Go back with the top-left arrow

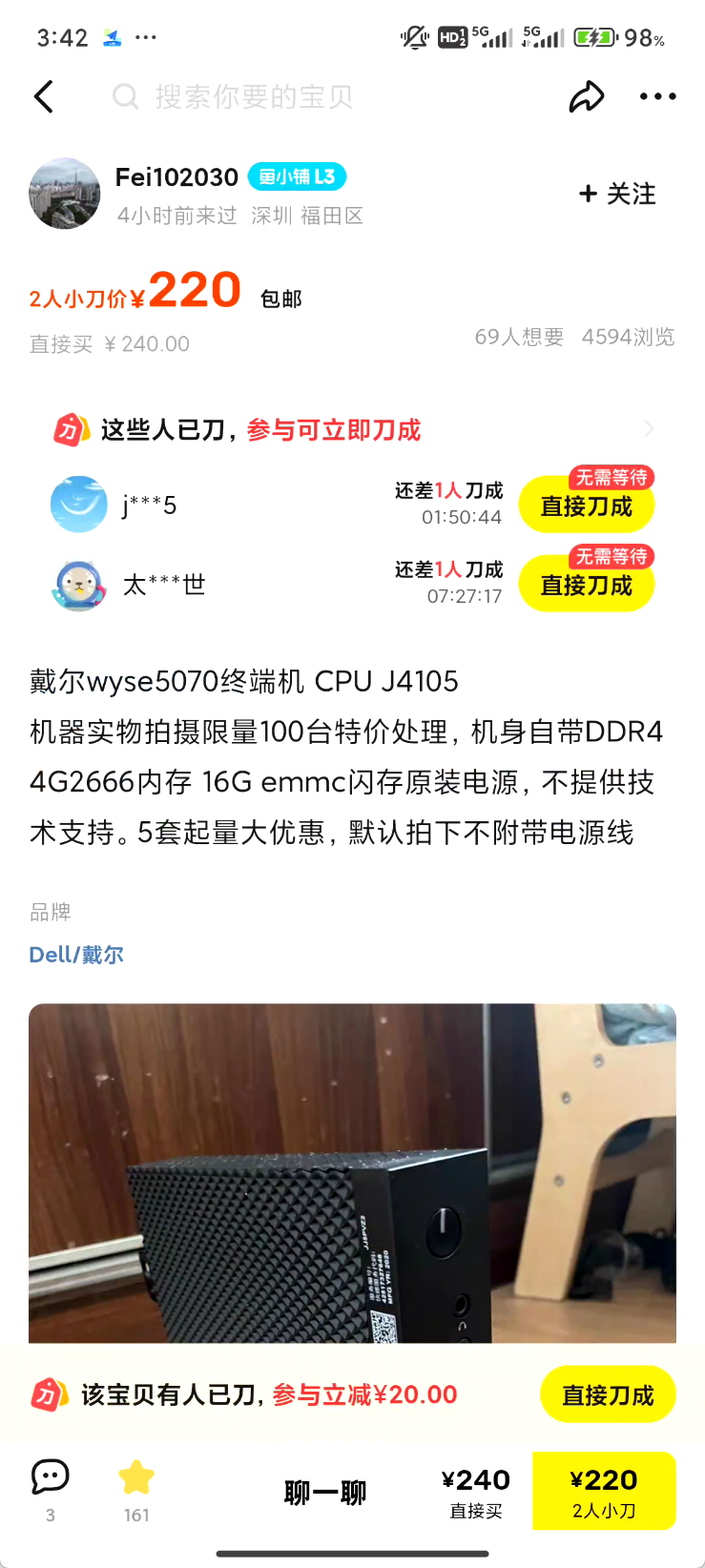click(44, 96)
